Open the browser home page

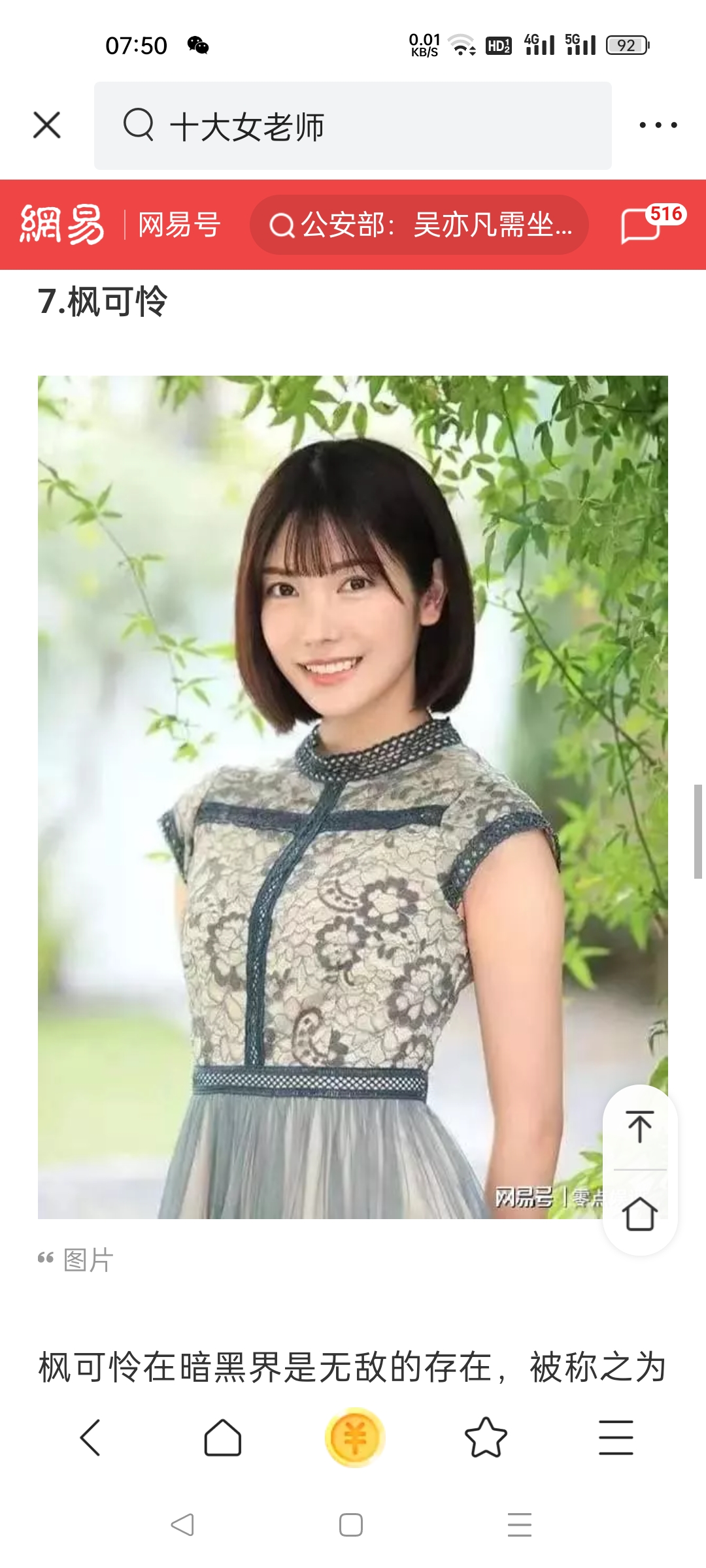(x=222, y=1437)
